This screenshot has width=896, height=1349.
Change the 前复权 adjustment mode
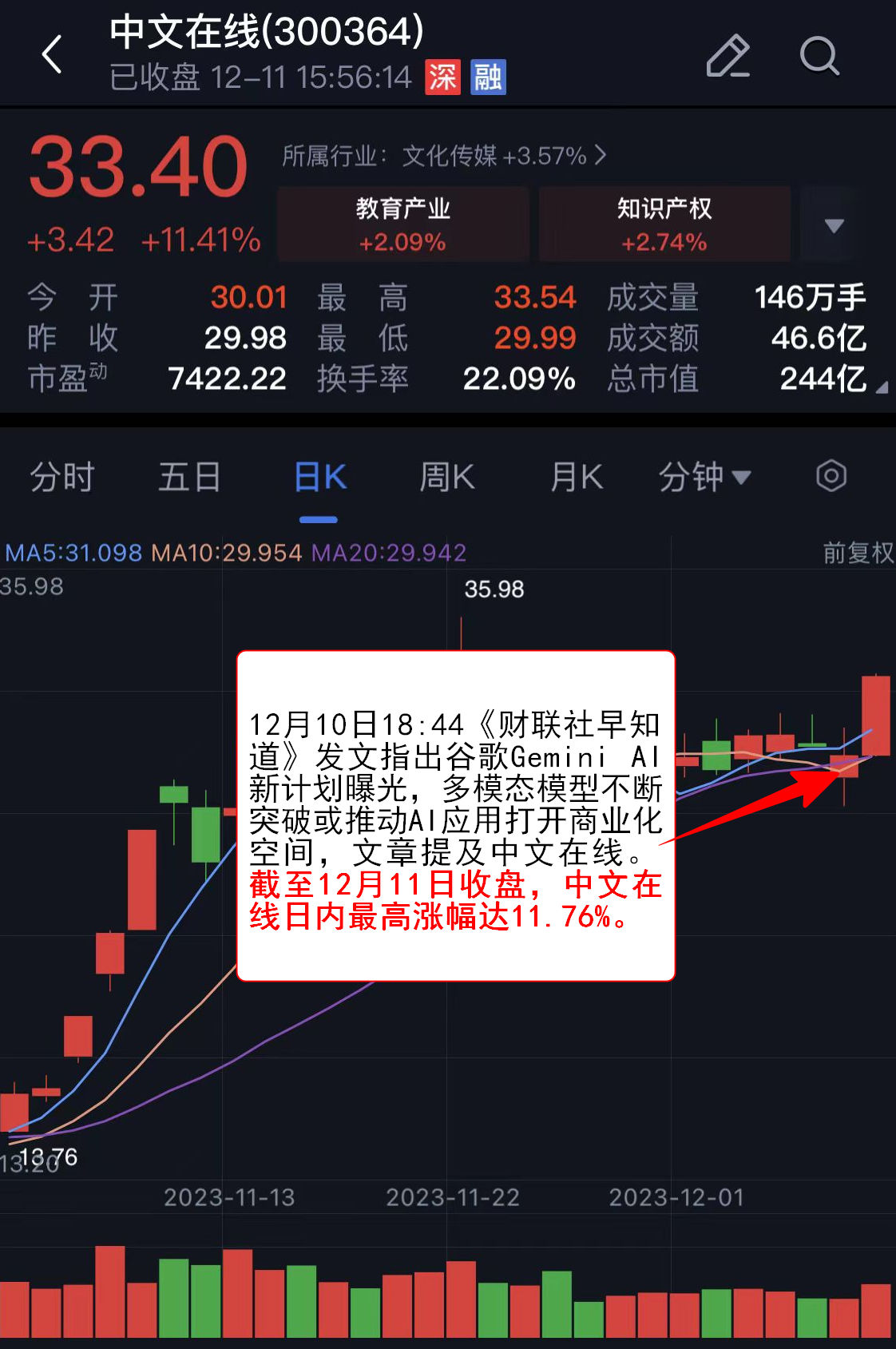point(858,553)
